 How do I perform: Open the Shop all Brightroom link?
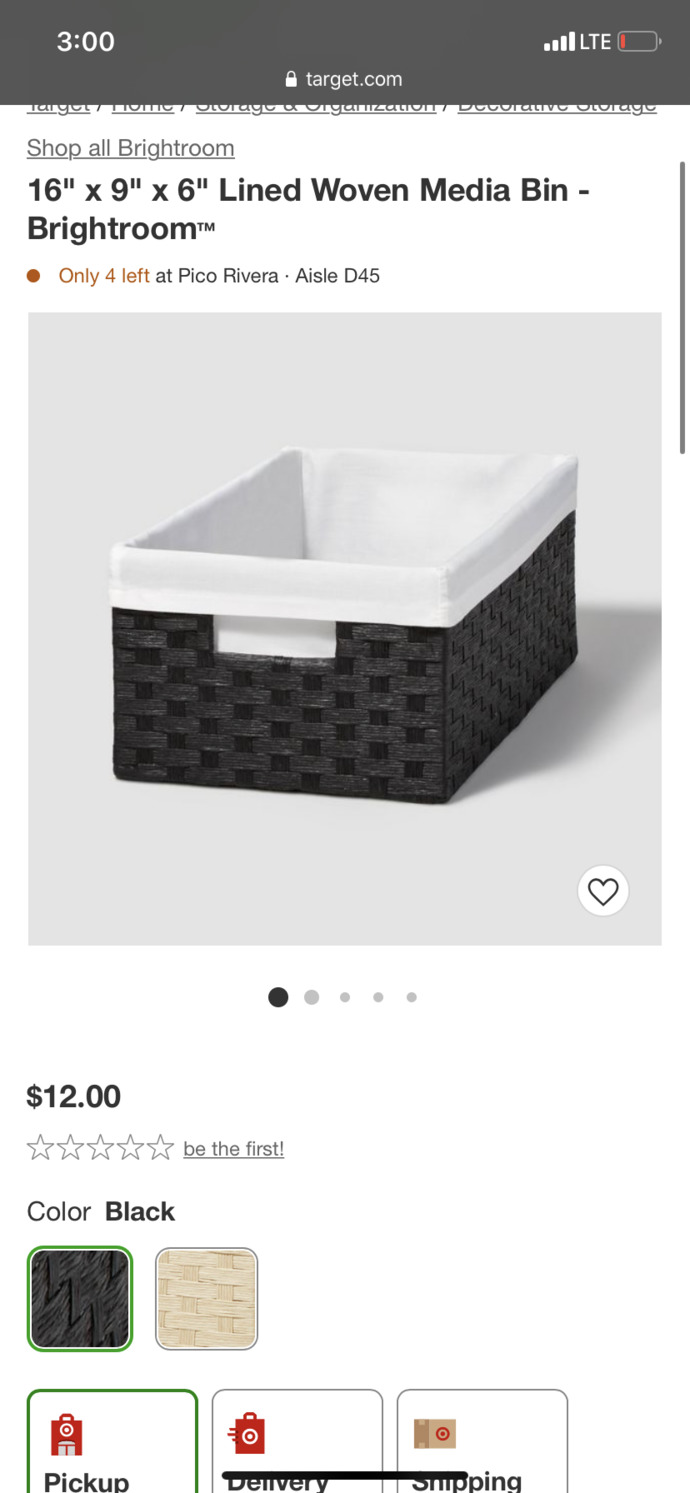[x=130, y=148]
